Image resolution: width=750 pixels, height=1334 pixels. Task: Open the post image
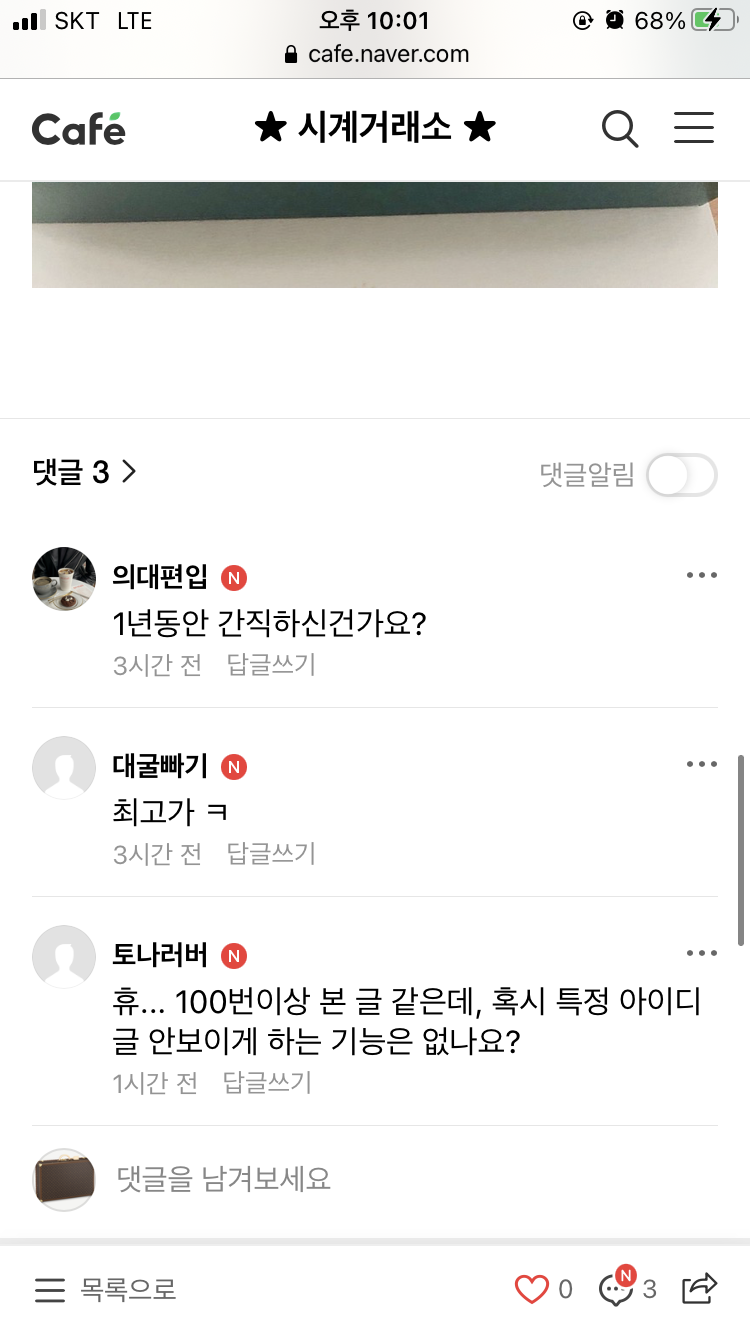pyautogui.click(x=375, y=234)
